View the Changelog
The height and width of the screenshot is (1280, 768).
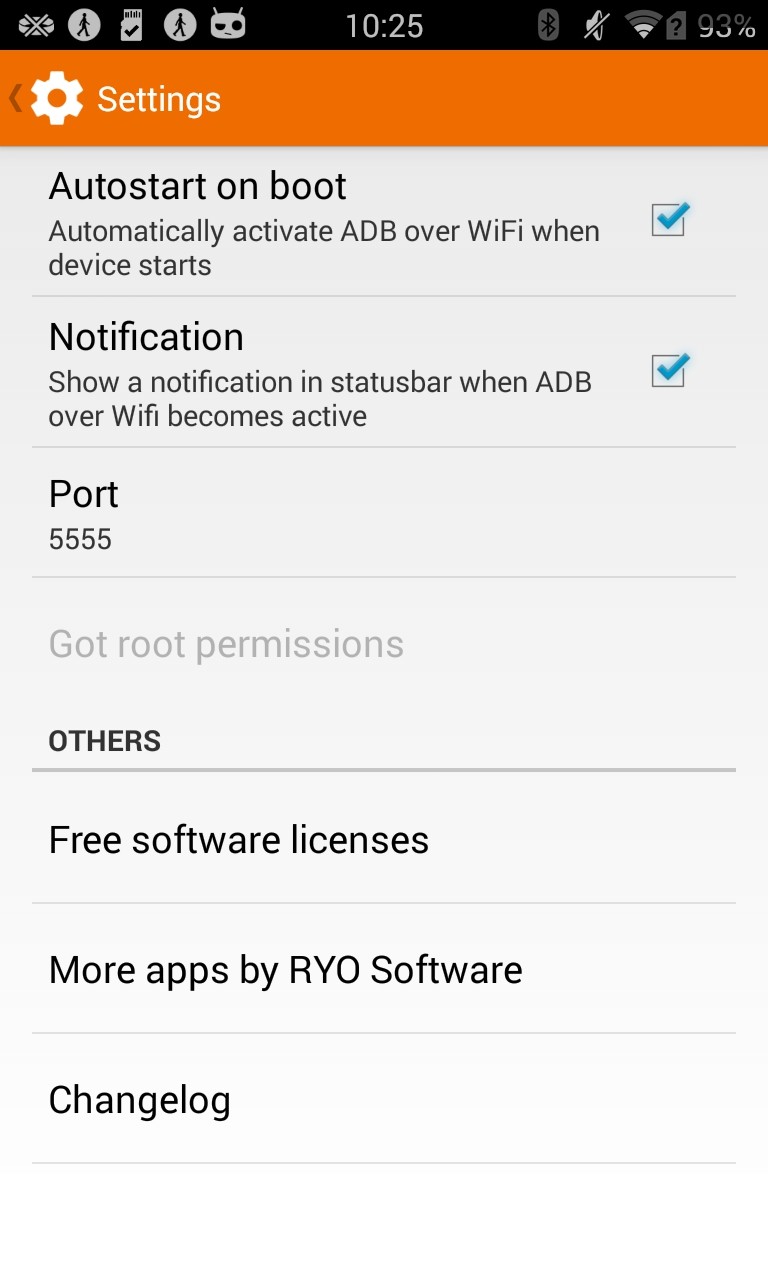384,1099
